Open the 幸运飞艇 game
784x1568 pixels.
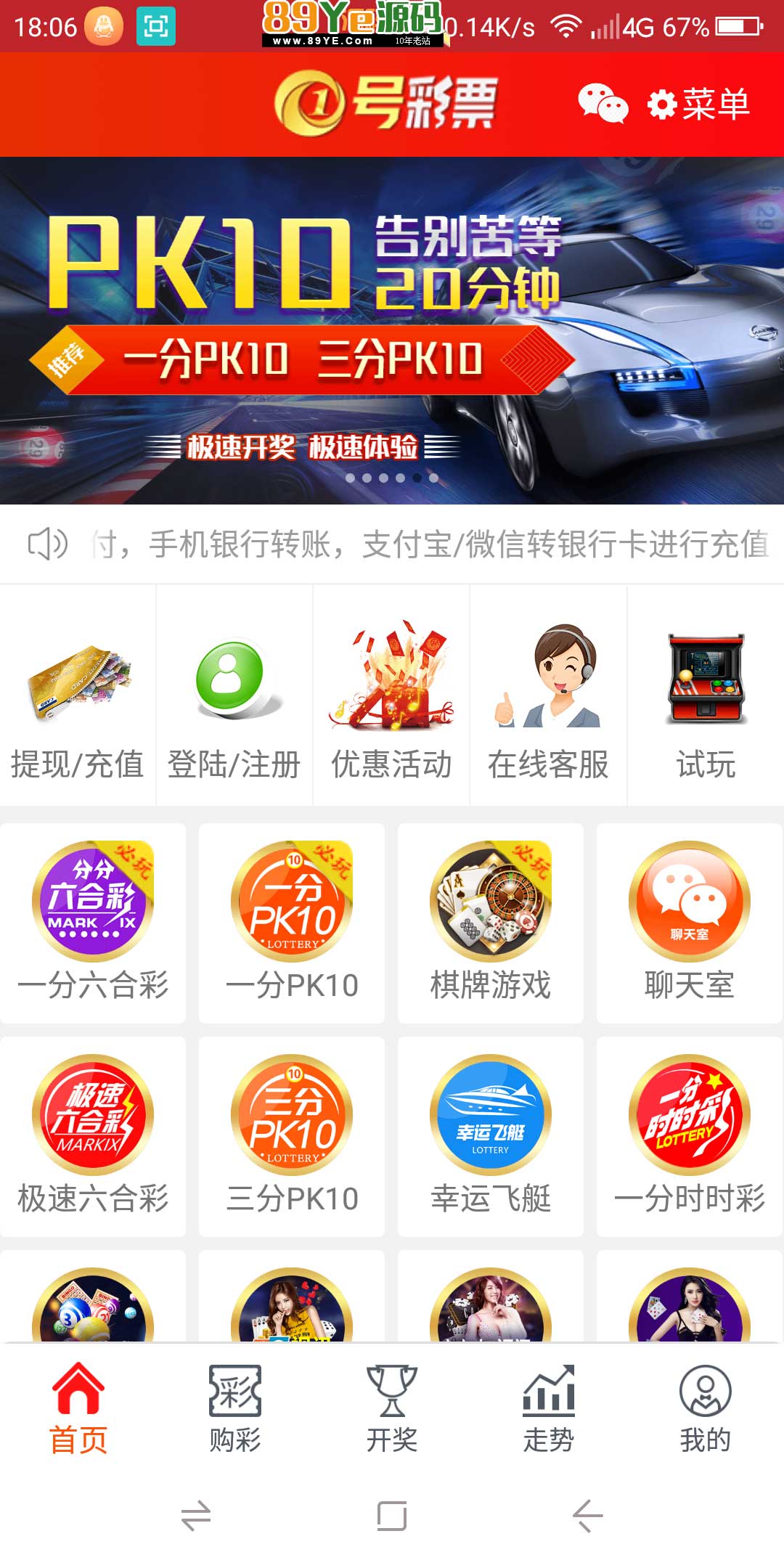click(x=491, y=1136)
